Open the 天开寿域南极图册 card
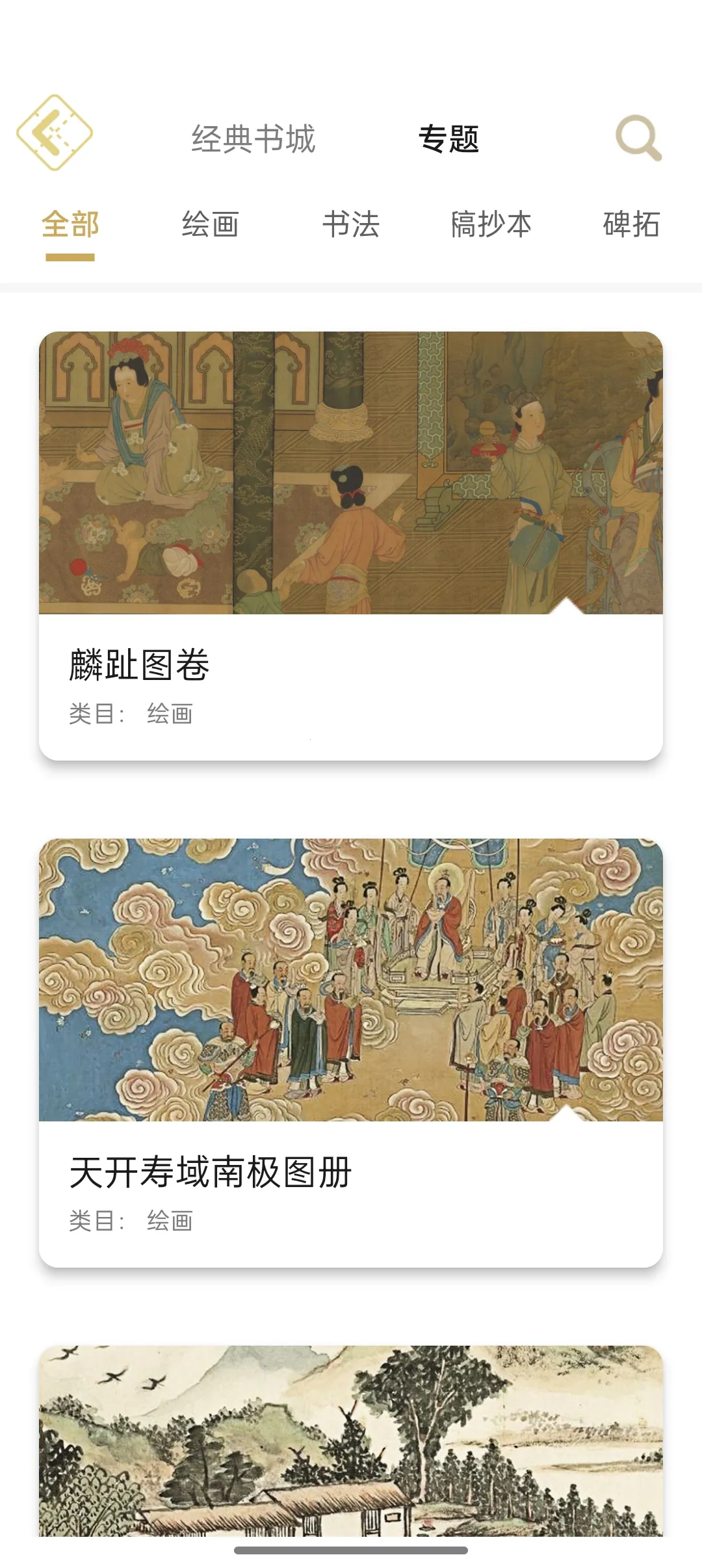Screen dimensions: 702x1568 (351, 1053)
